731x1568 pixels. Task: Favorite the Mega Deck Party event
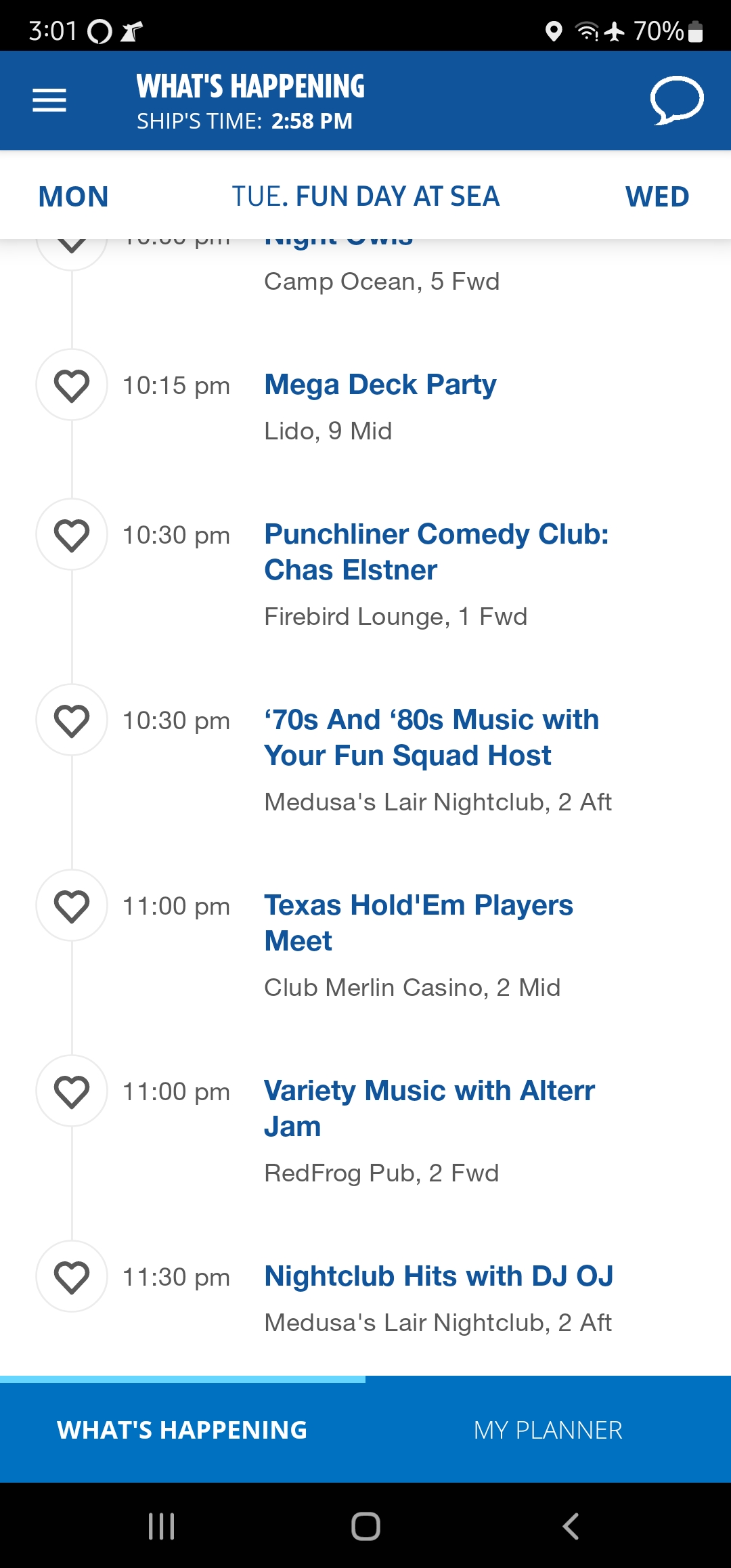(x=72, y=385)
